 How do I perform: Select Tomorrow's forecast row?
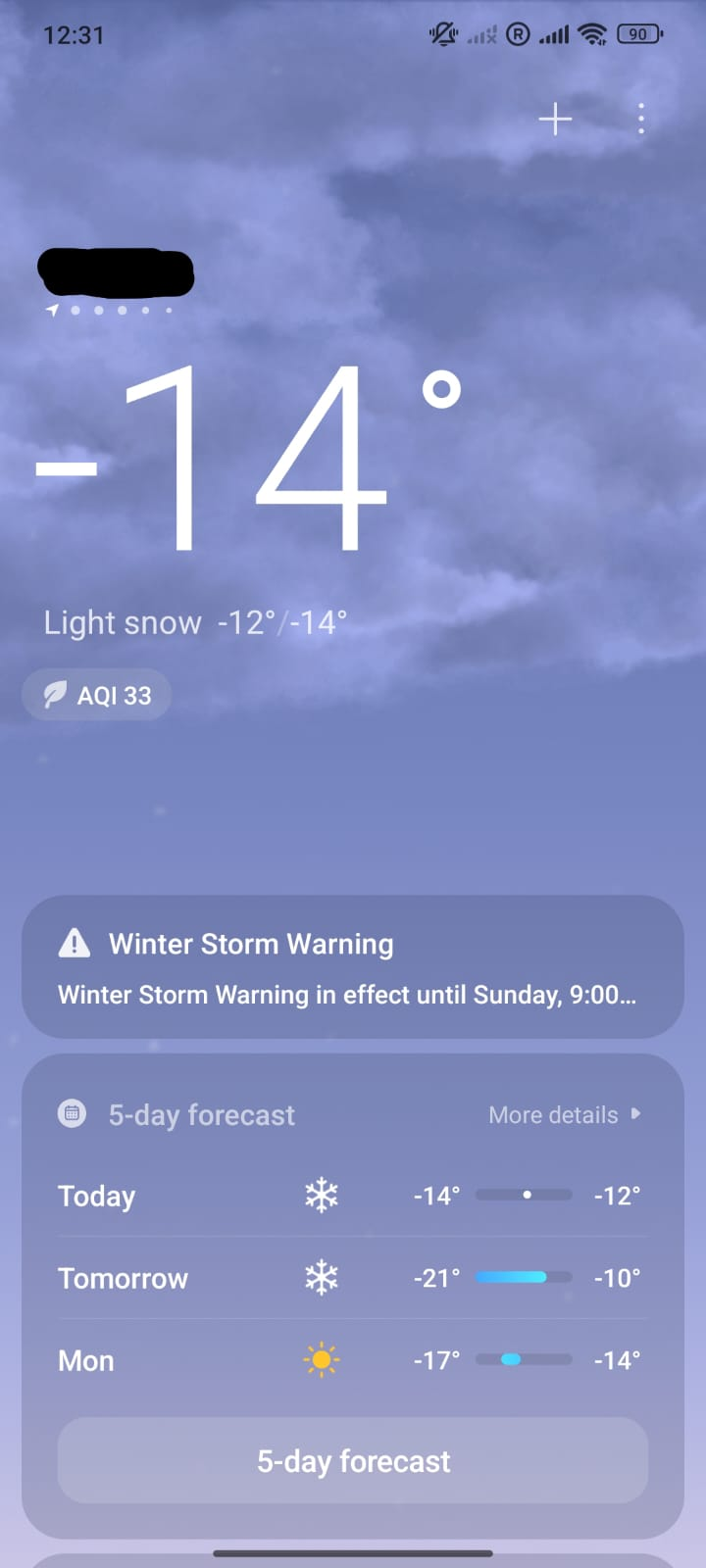click(x=352, y=1278)
